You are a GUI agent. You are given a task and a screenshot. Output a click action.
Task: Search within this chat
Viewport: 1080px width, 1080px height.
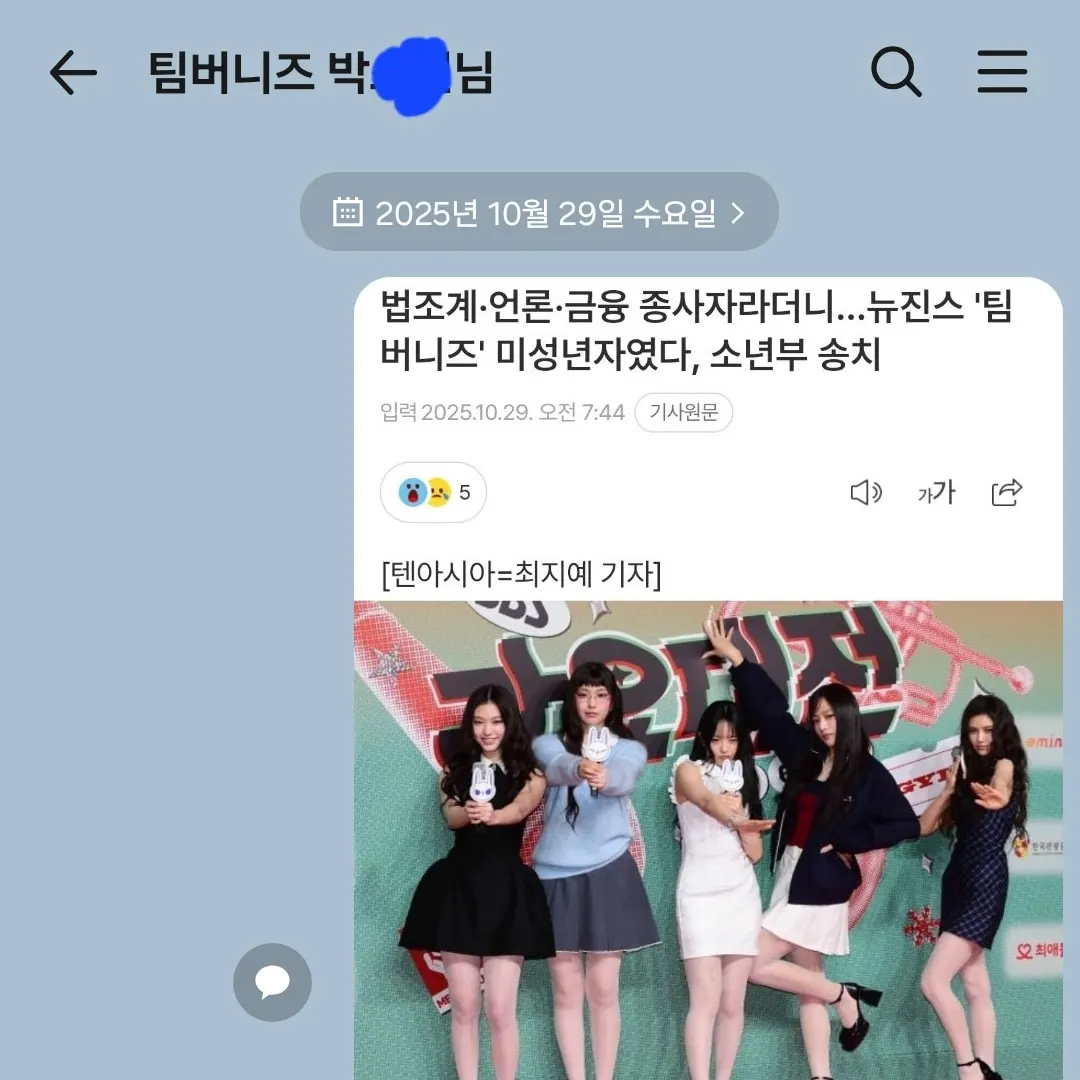point(896,72)
